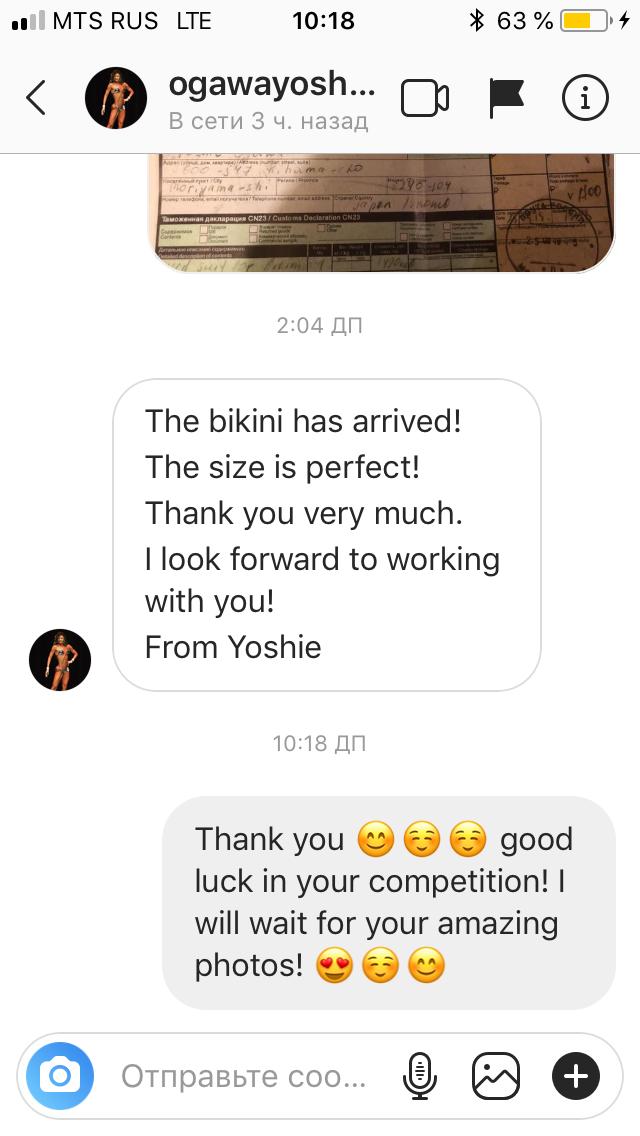Open ogawayosh profile from the chat header
Image resolution: width=640 pixels, height=1136 pixels.
pos(272,86)
